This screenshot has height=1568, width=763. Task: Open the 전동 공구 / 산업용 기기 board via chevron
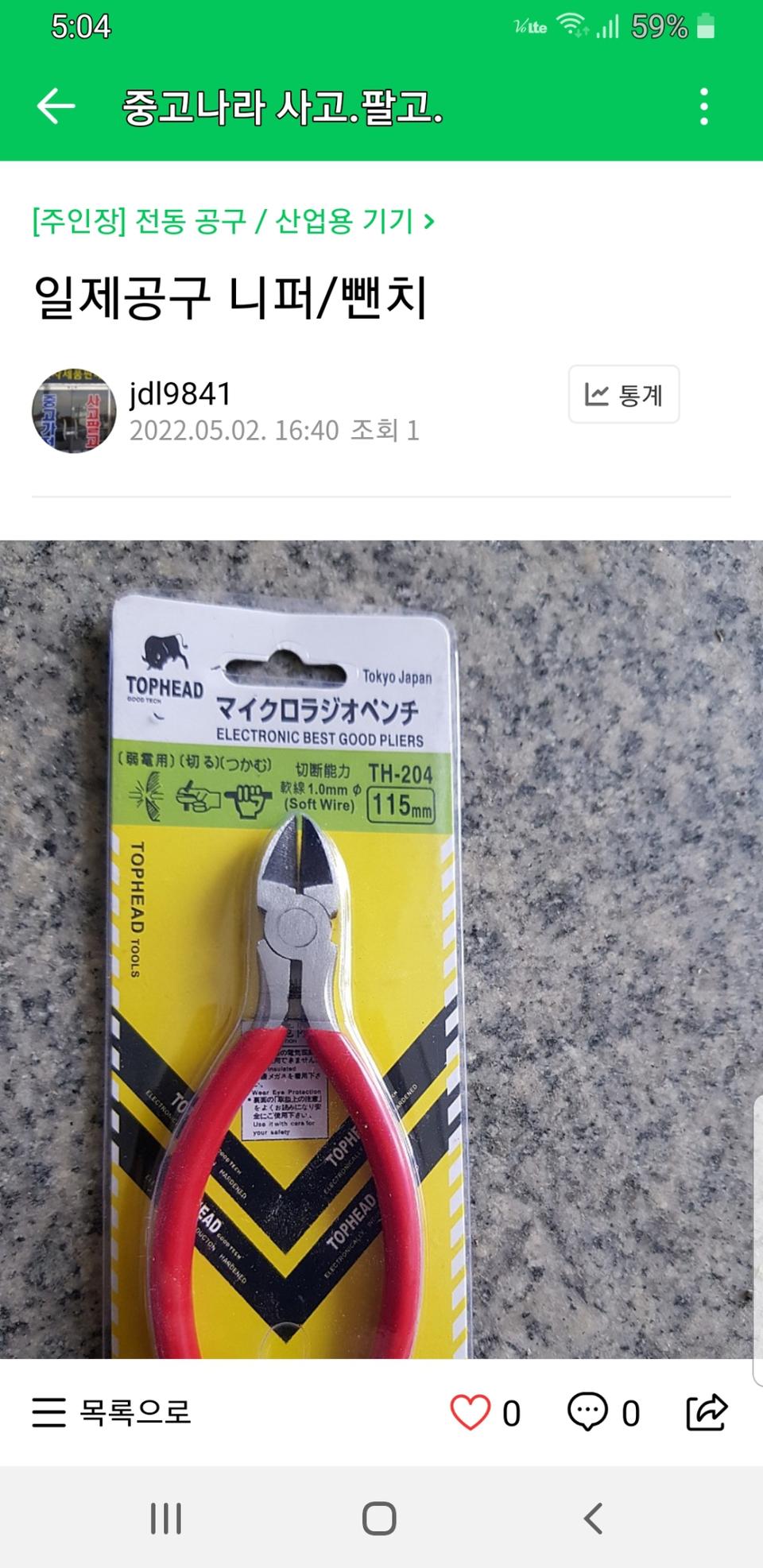[430, 222]
